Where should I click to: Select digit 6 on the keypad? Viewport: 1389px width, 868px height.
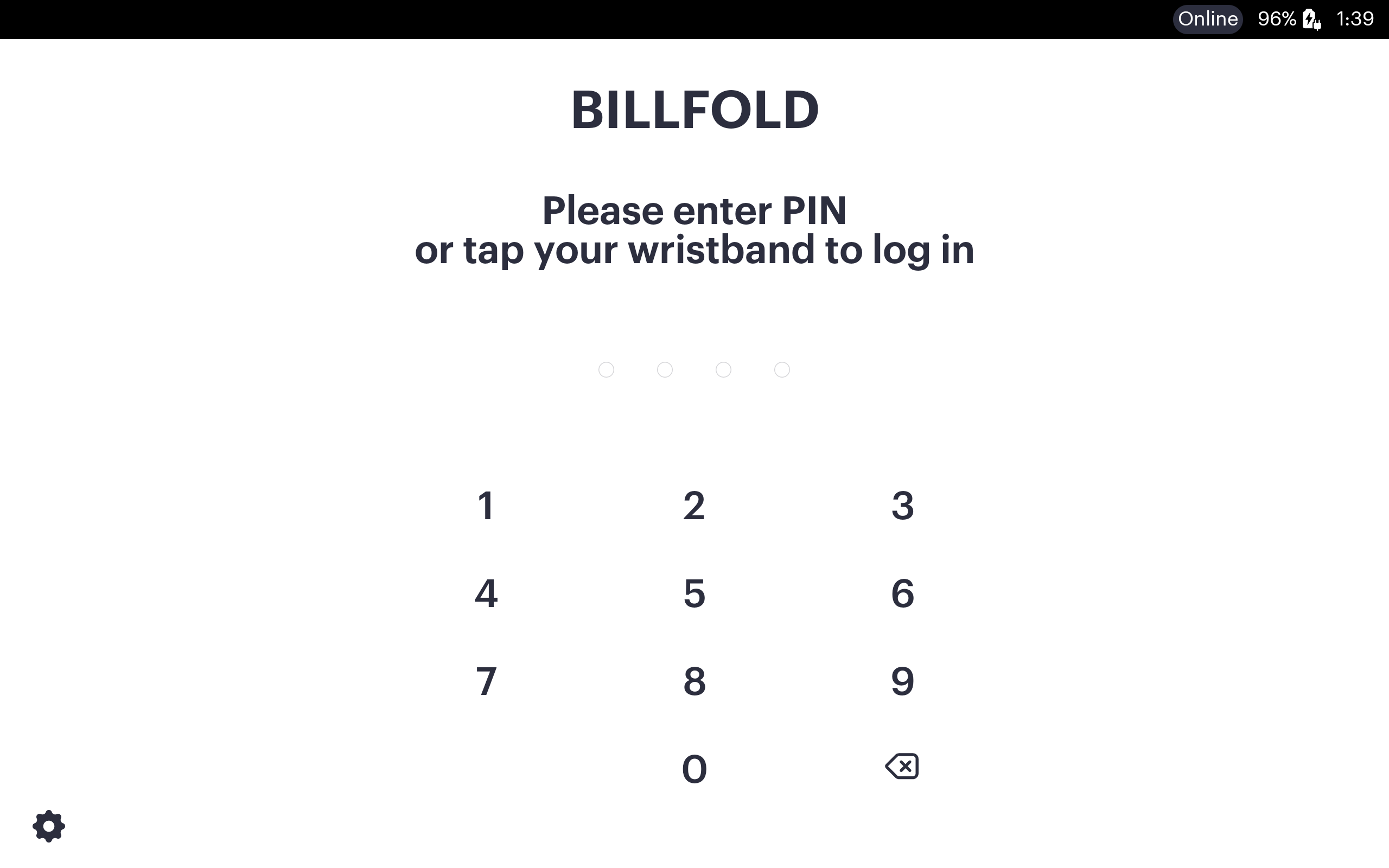tap(902, 593)
